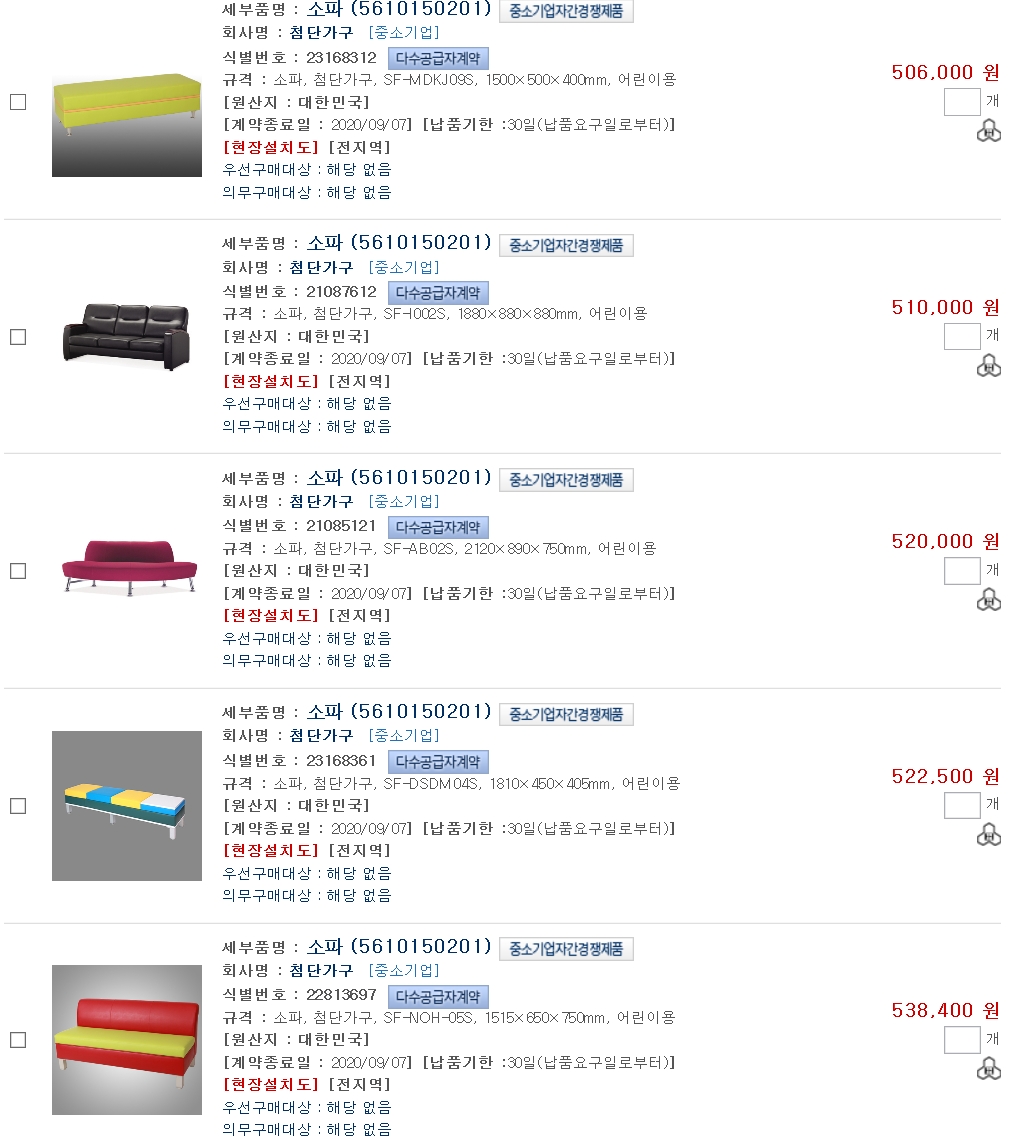1017x1137 pixels.
Task: Select the checkbox for sofa SF-I002S
Action: click(x=18, y=337)
